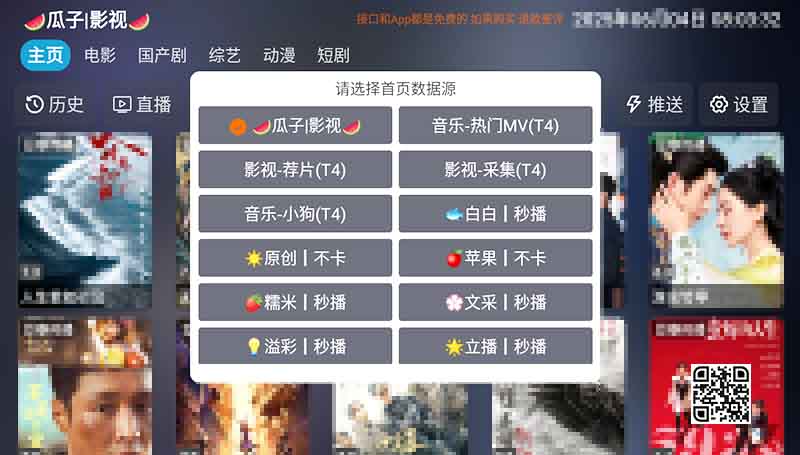Open 历史 watch history
The height and width of the screenshot is (455, 800).
(55, 104)
